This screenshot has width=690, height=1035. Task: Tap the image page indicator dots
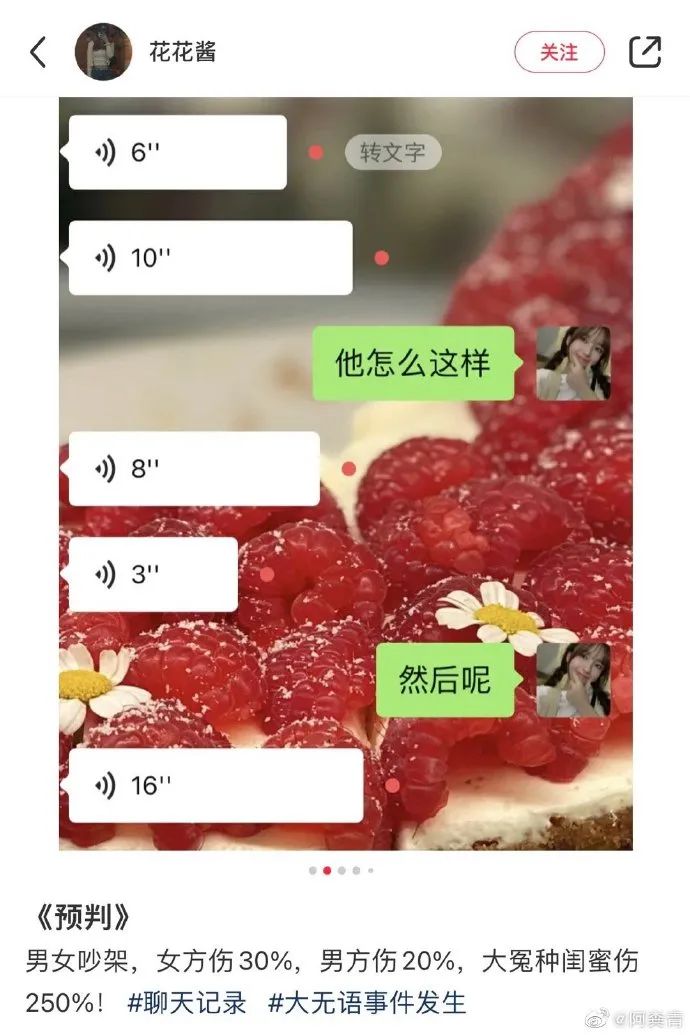pos(341,870)
